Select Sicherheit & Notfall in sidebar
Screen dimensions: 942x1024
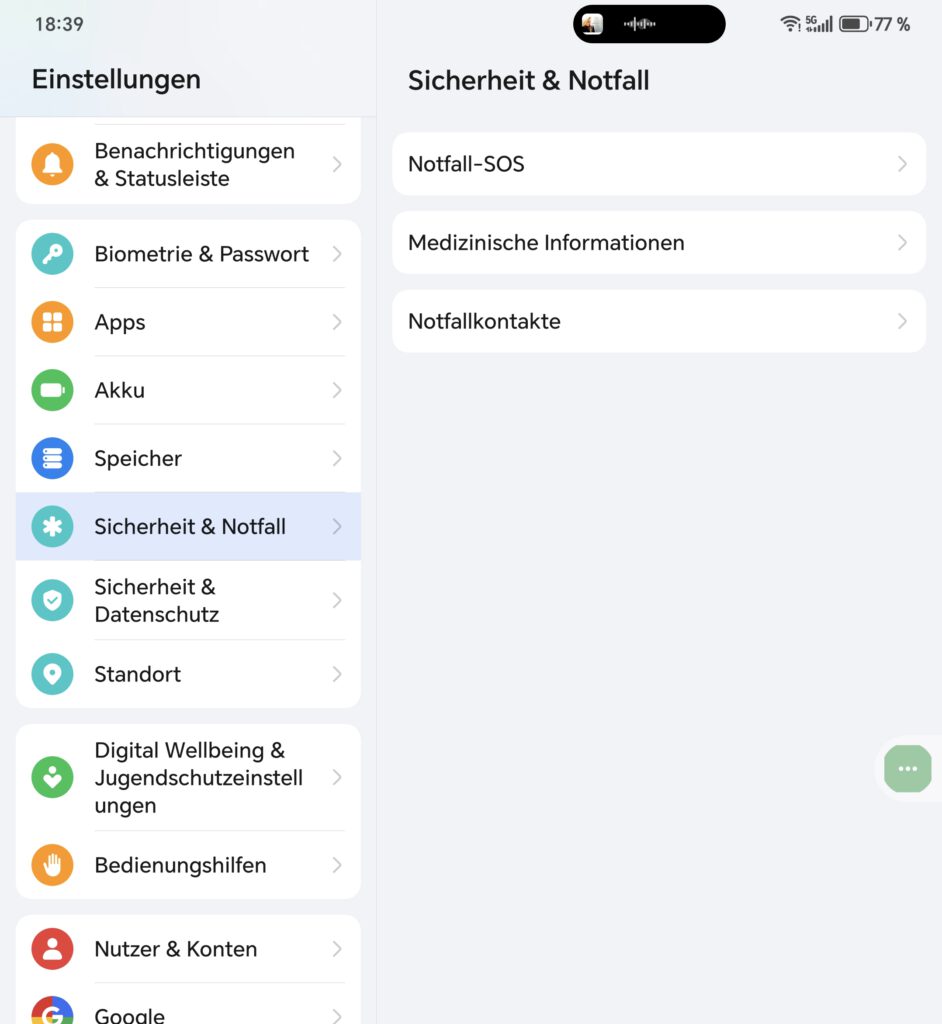coord(188,526)
